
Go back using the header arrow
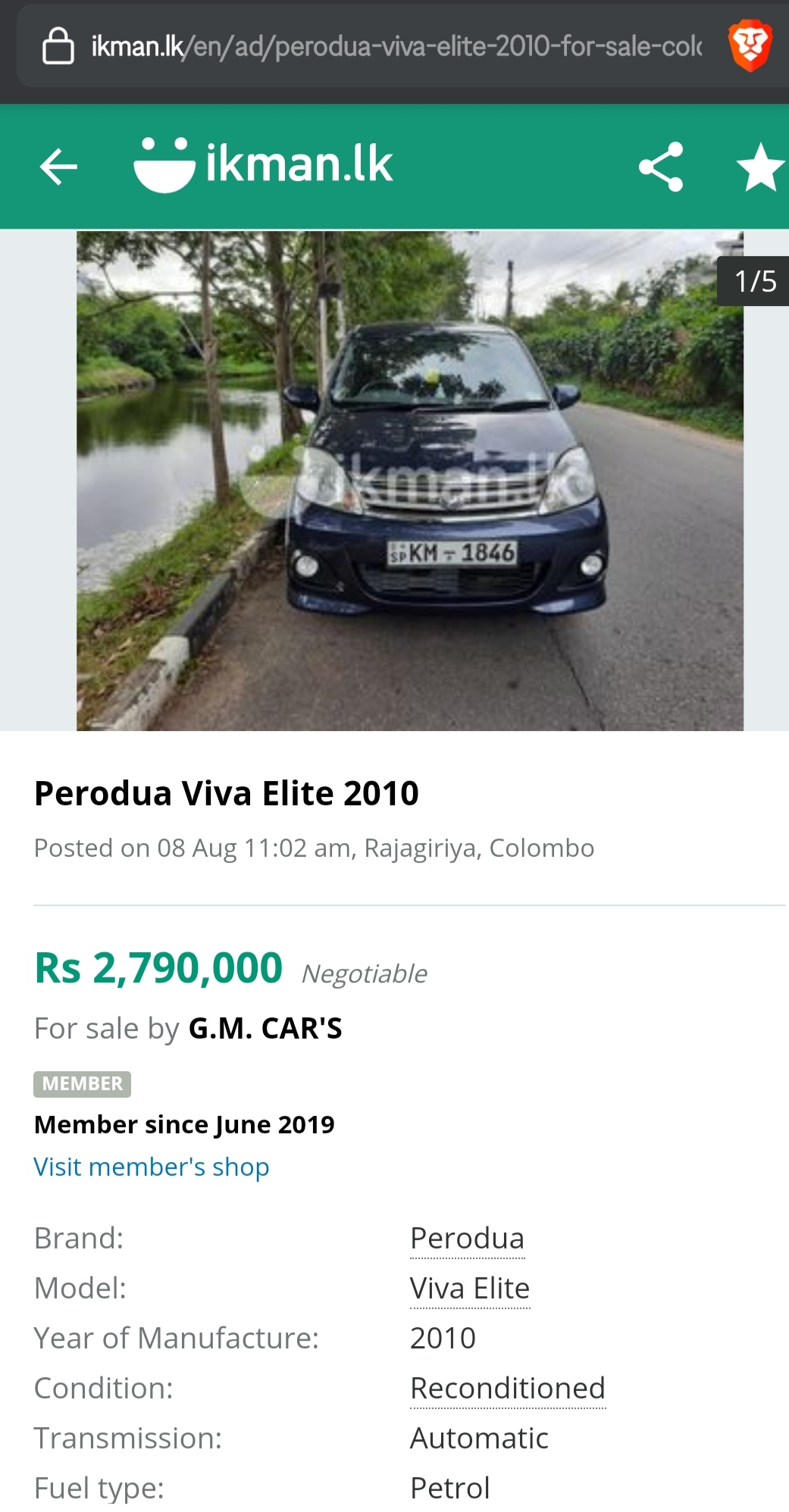(x=58, y=167)
